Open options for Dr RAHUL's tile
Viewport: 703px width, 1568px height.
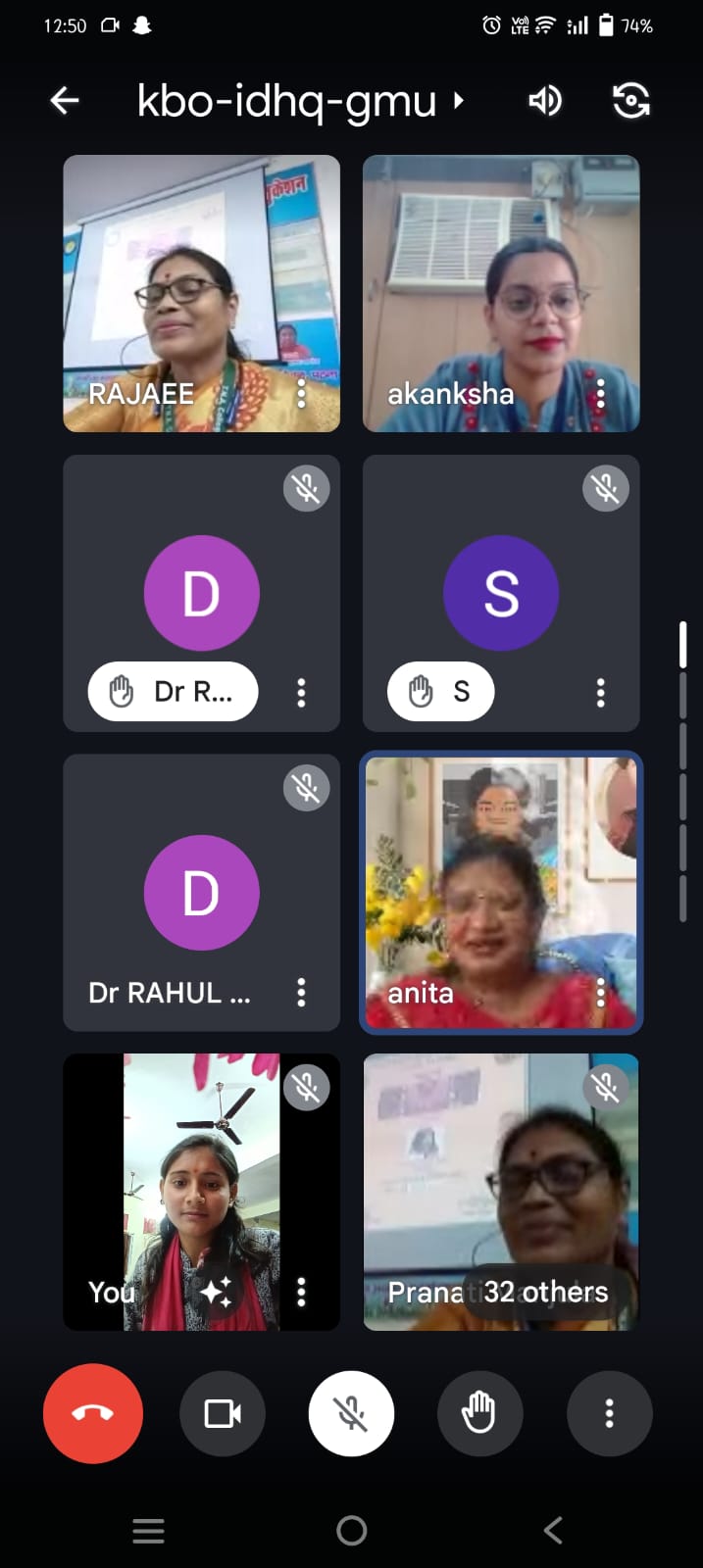[301, 993]
